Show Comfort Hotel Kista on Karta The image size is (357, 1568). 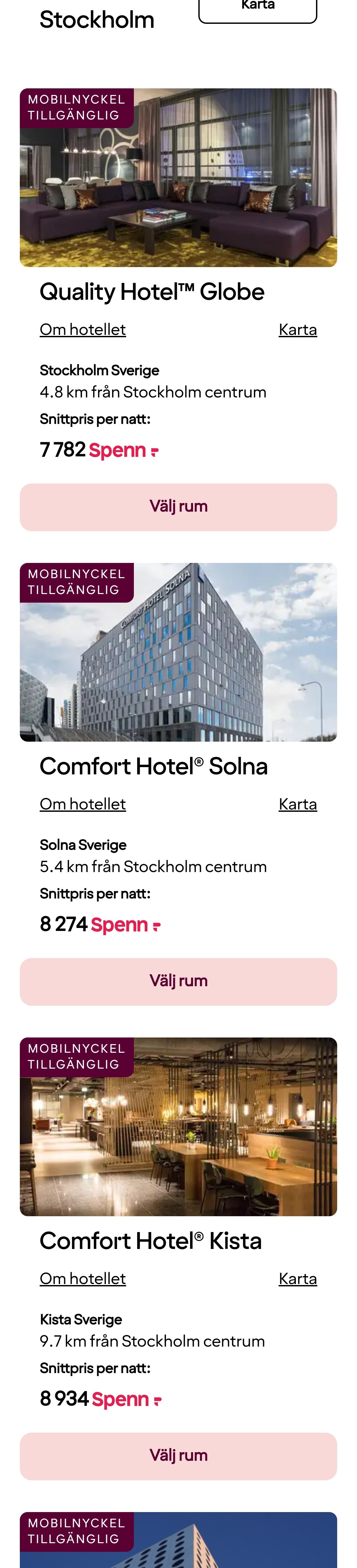tap(297, 1278)
